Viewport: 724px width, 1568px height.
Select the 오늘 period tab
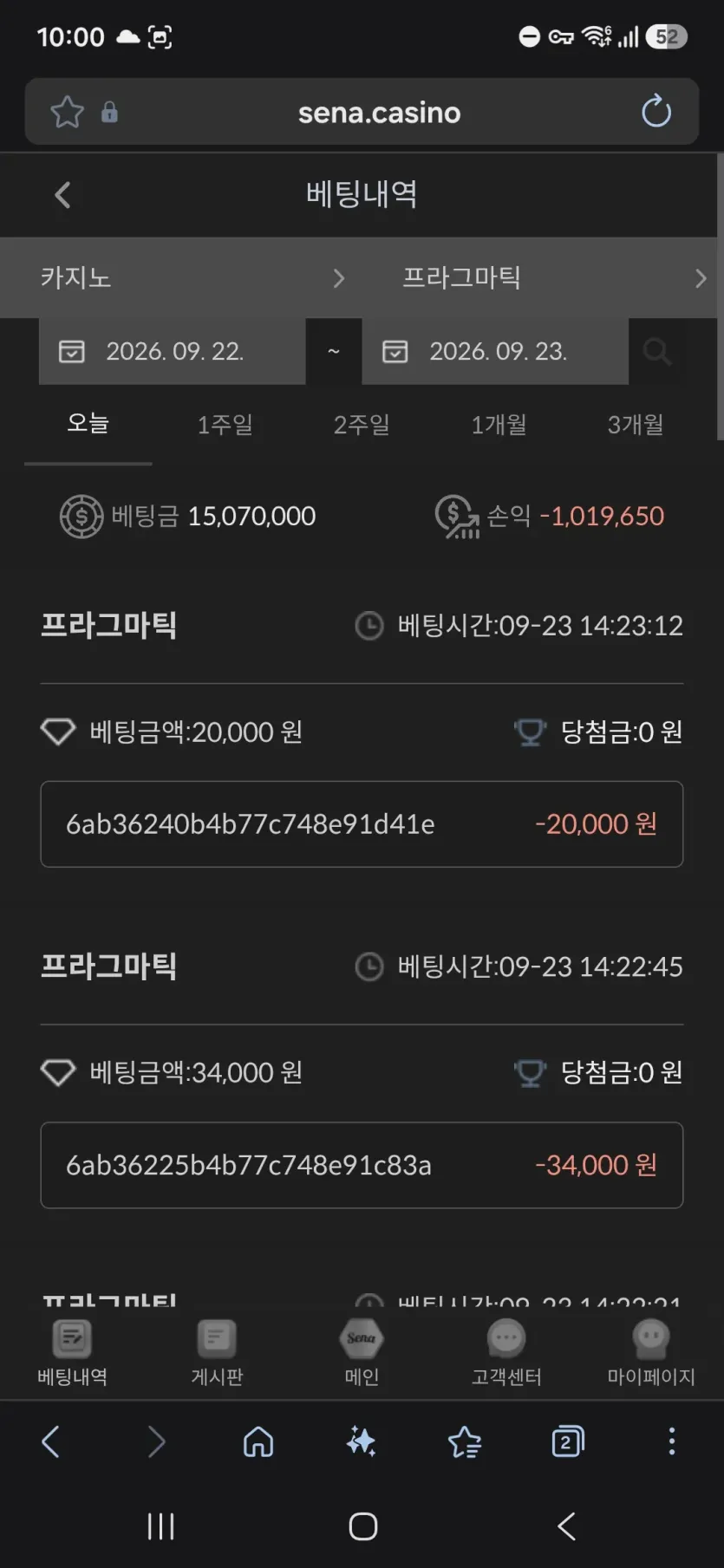88,425
